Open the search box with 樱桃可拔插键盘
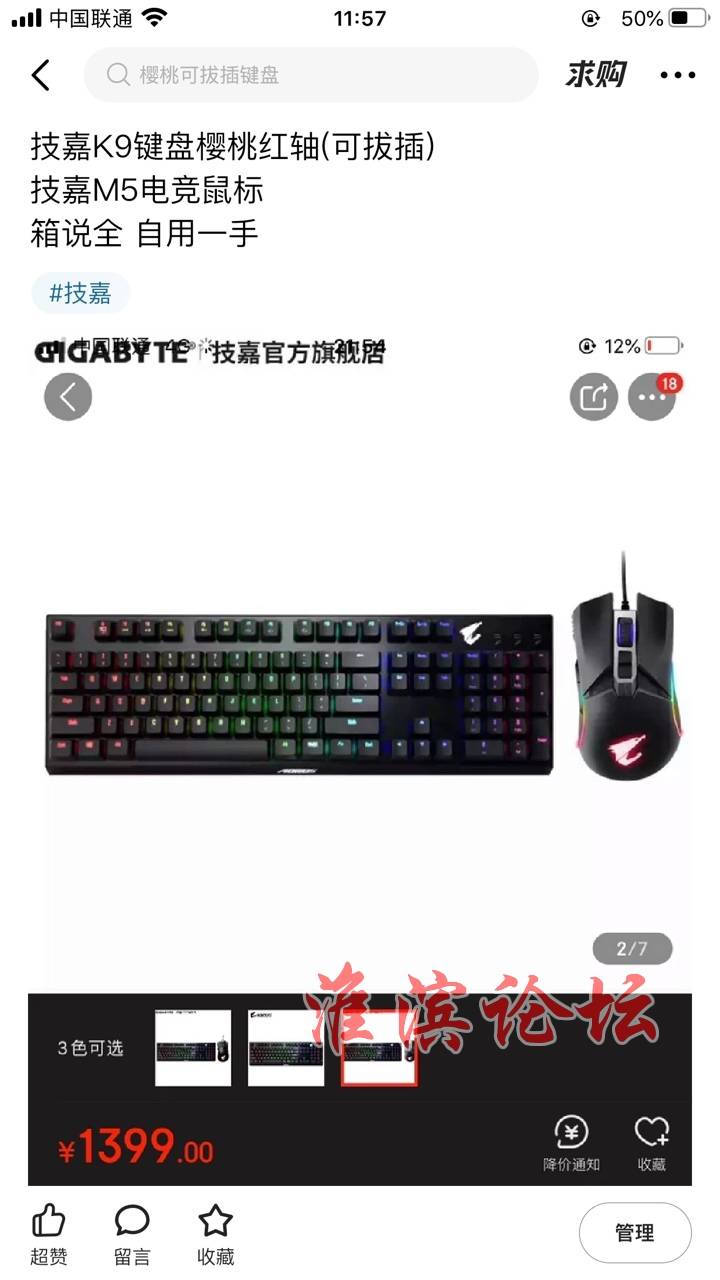Screen dimensions: 720x1280 pyautogui.click(x=310, y=75)
